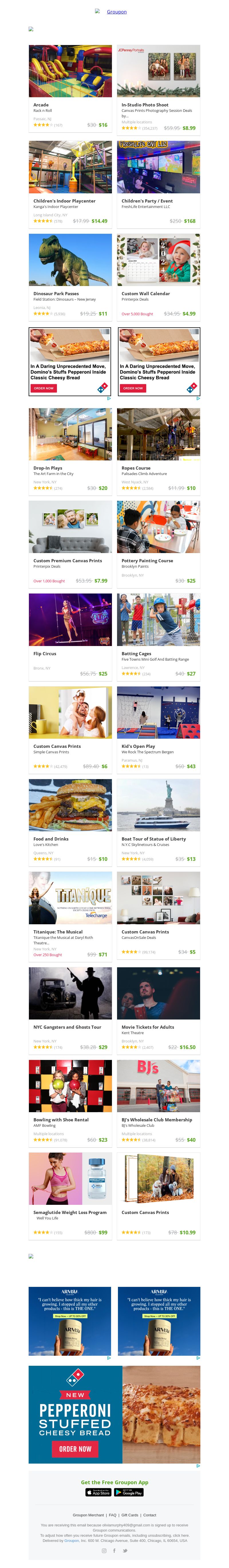Open the Gift Cards footer link
Screen dimensions: 229x1568
click(x=129, y=1514)
